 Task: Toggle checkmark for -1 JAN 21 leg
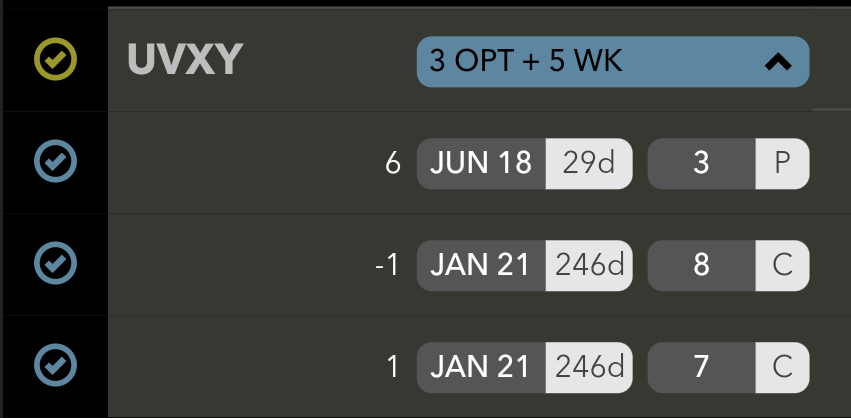54,264
